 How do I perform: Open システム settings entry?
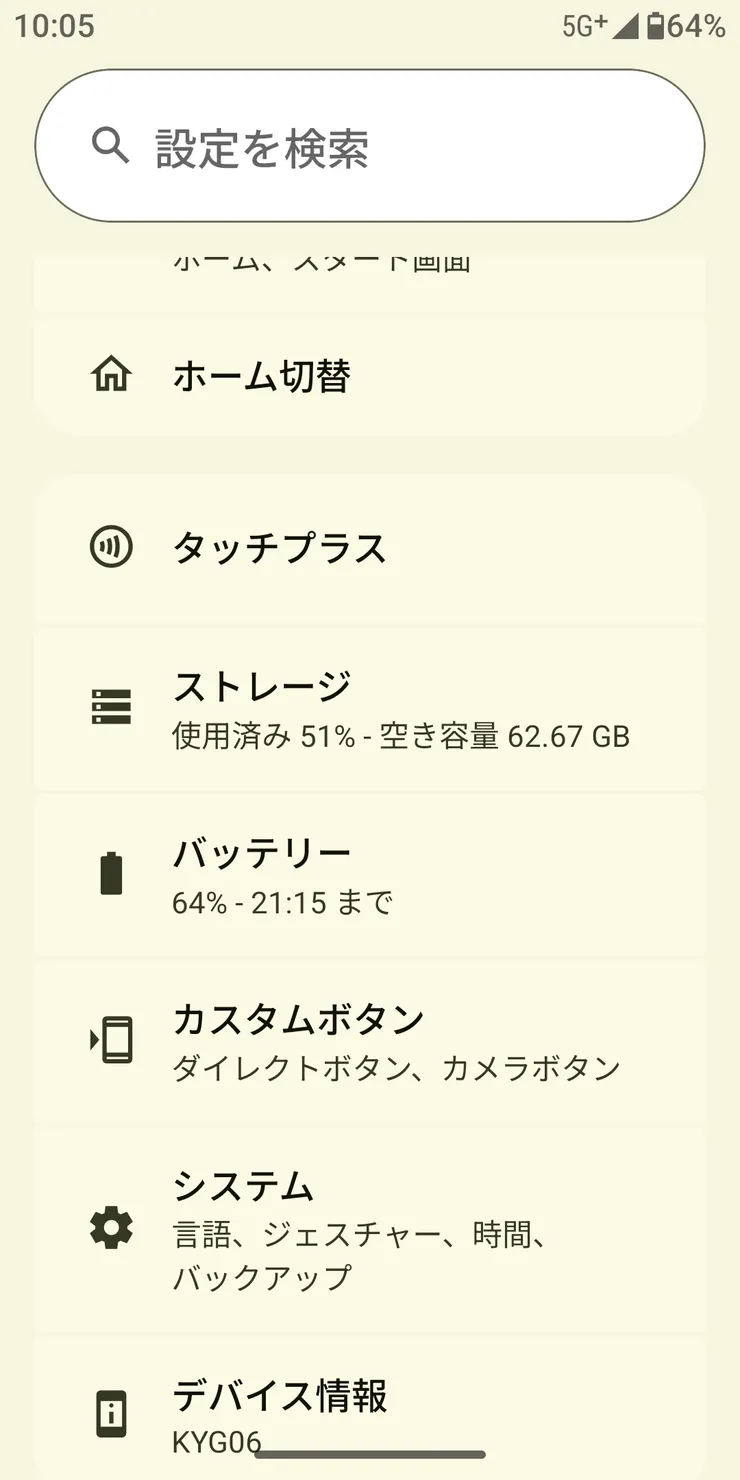370,1227
